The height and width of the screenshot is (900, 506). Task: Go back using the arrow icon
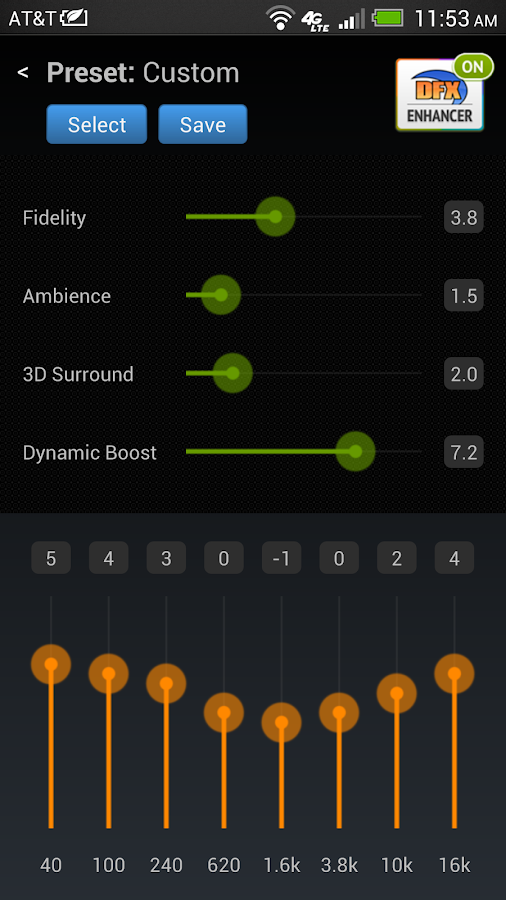(x=23, y=73)
